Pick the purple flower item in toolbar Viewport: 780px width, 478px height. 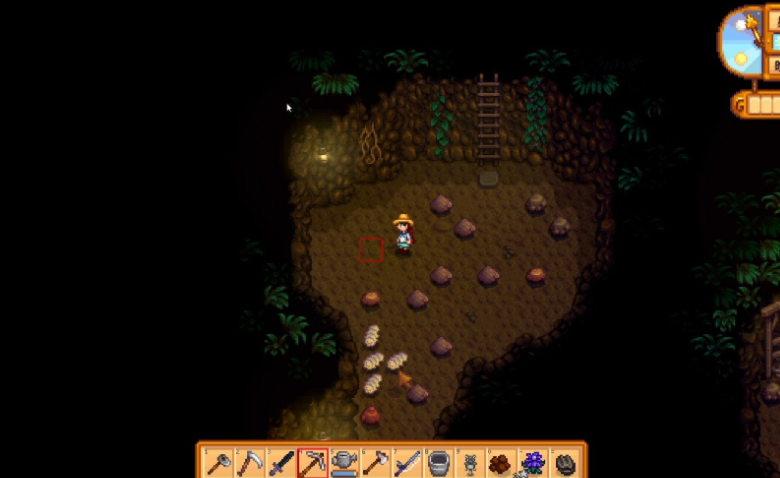point(533,463)
